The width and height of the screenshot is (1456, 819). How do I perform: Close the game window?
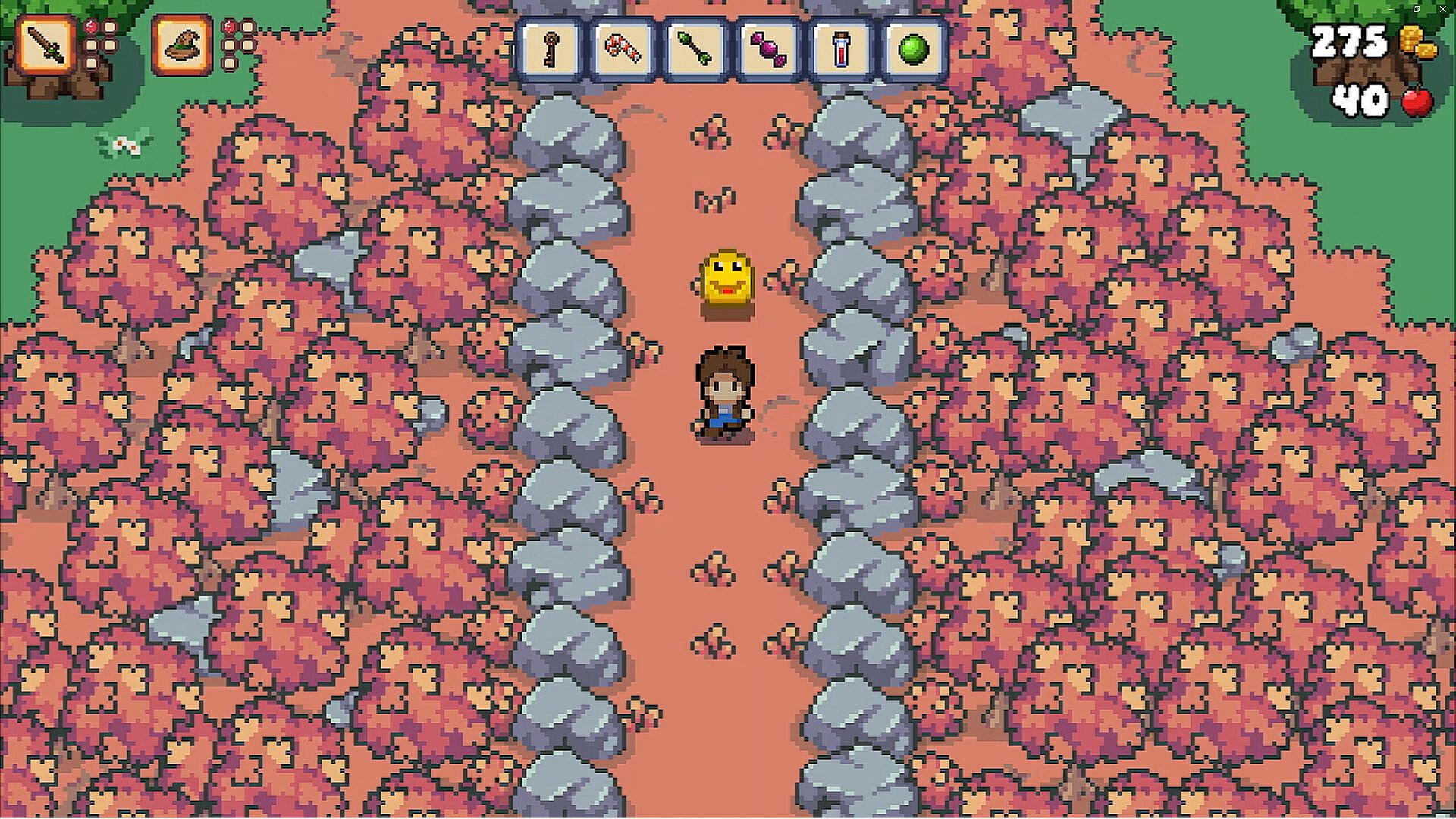pyautogui.click(x=1442, y=8)
